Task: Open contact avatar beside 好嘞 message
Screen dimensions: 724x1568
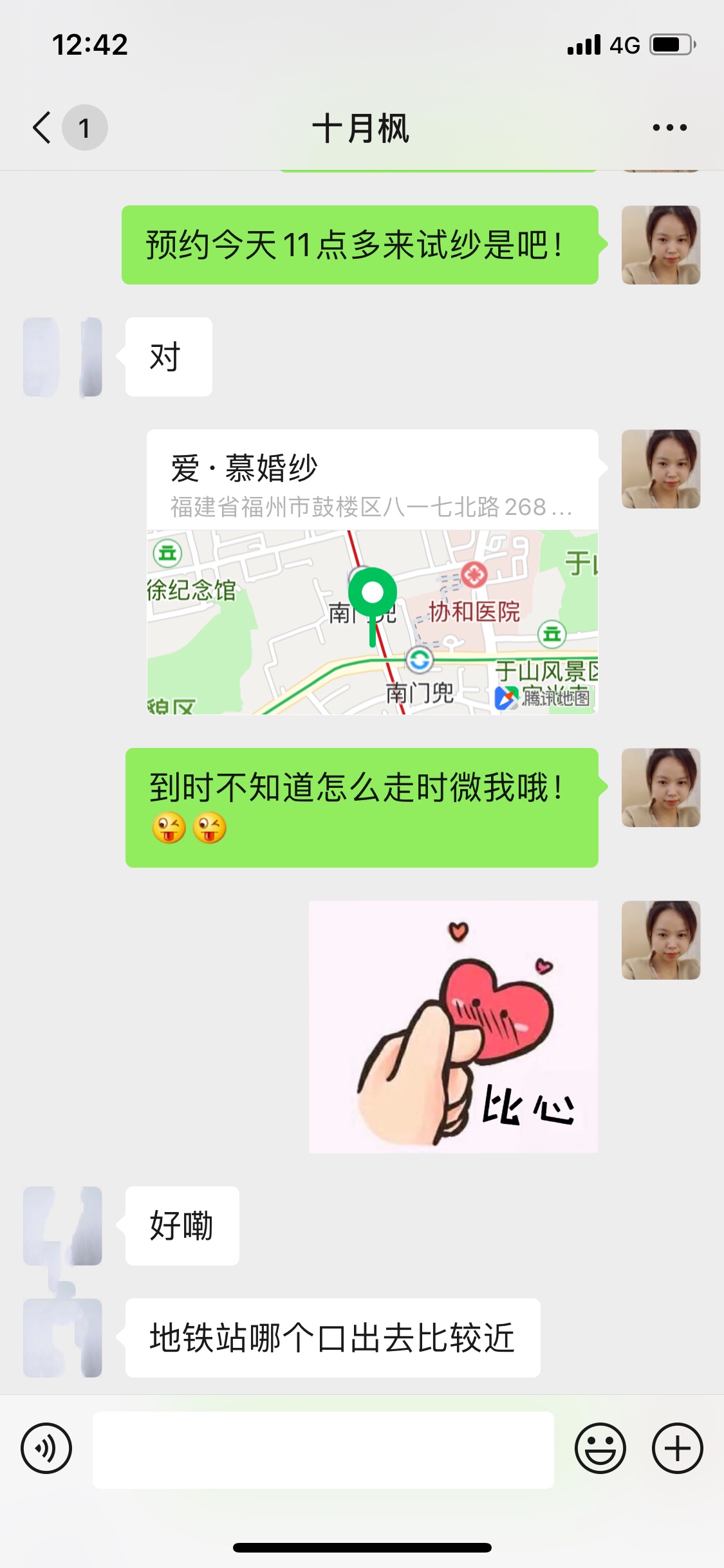Action: pyautogui.click(x=62, y=1226)
